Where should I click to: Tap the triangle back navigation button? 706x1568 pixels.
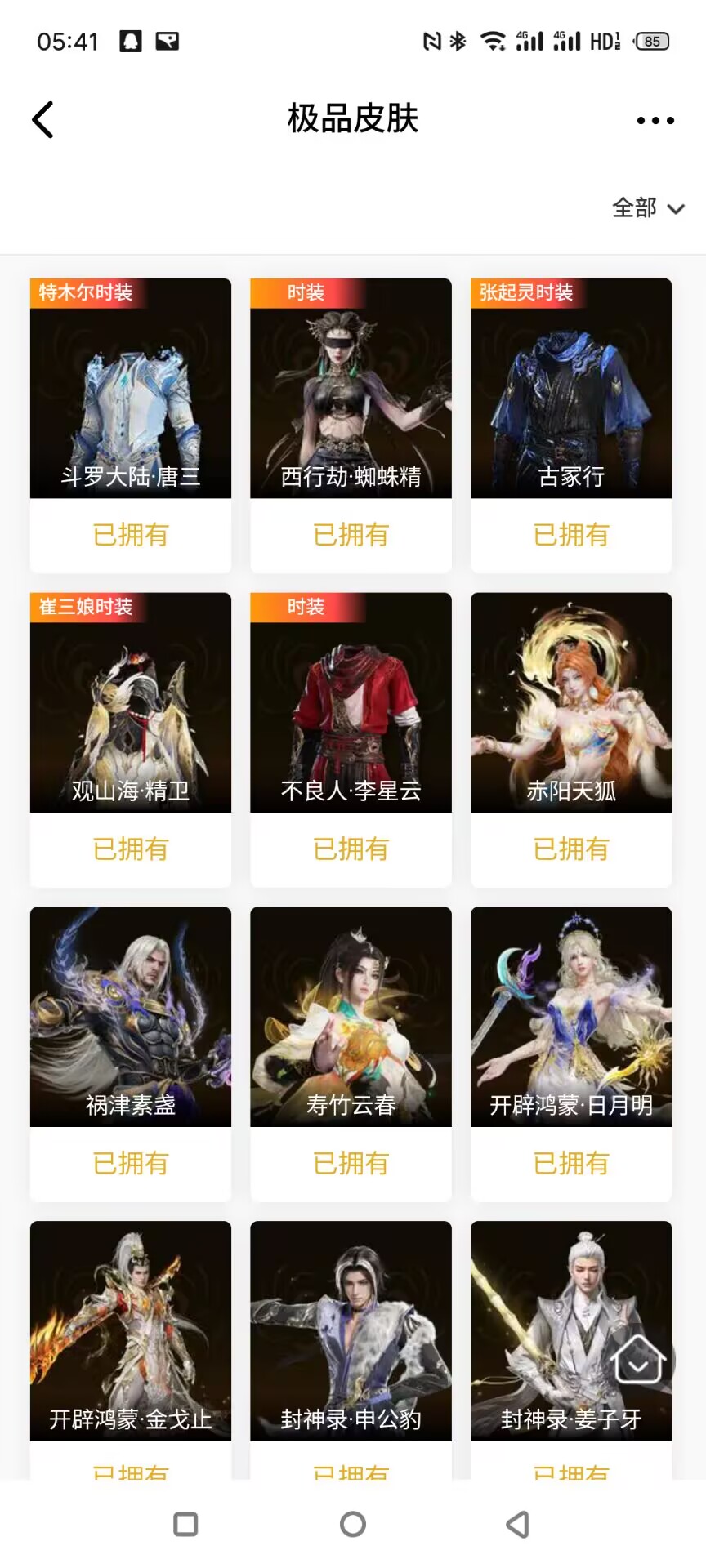pos(517,1524)
